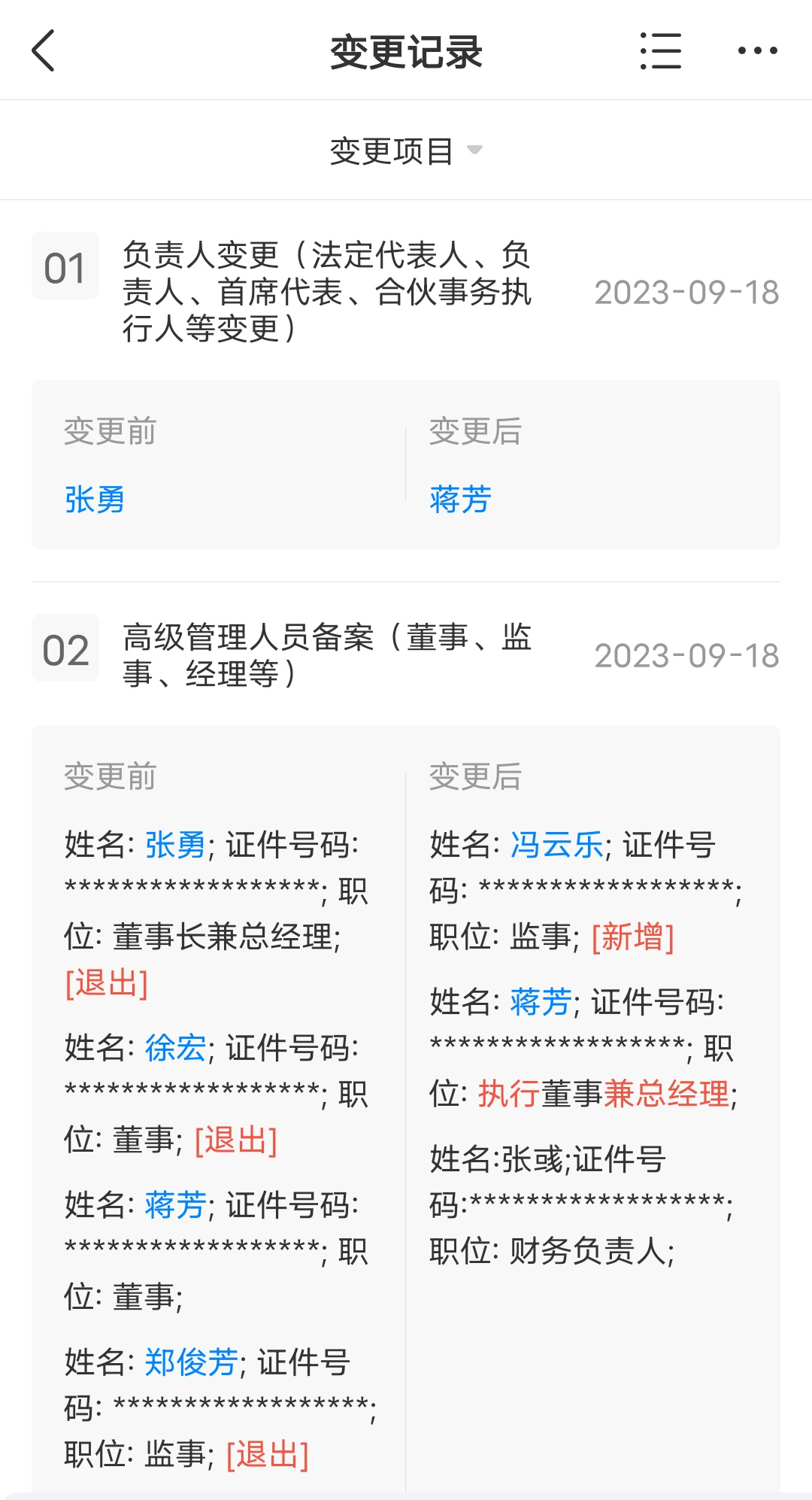This screenshot has width=812, height=1500.
Task: Open the list index icon
Action: 661,50
